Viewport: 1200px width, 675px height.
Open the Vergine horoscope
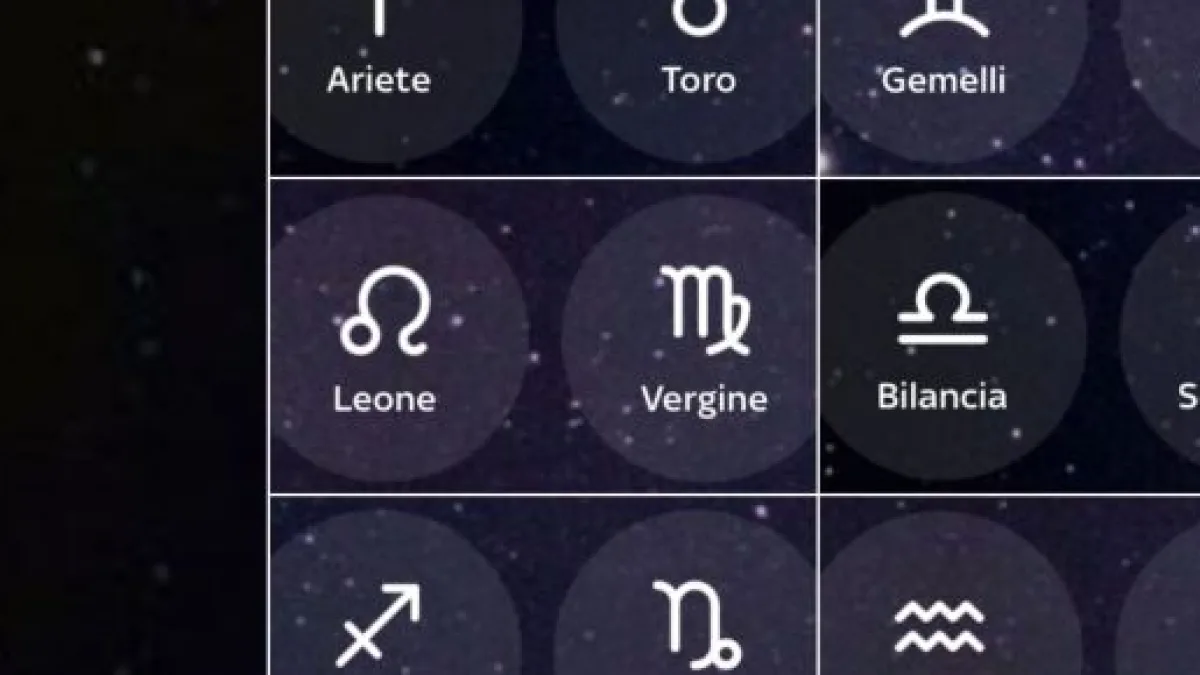[705, 340]
